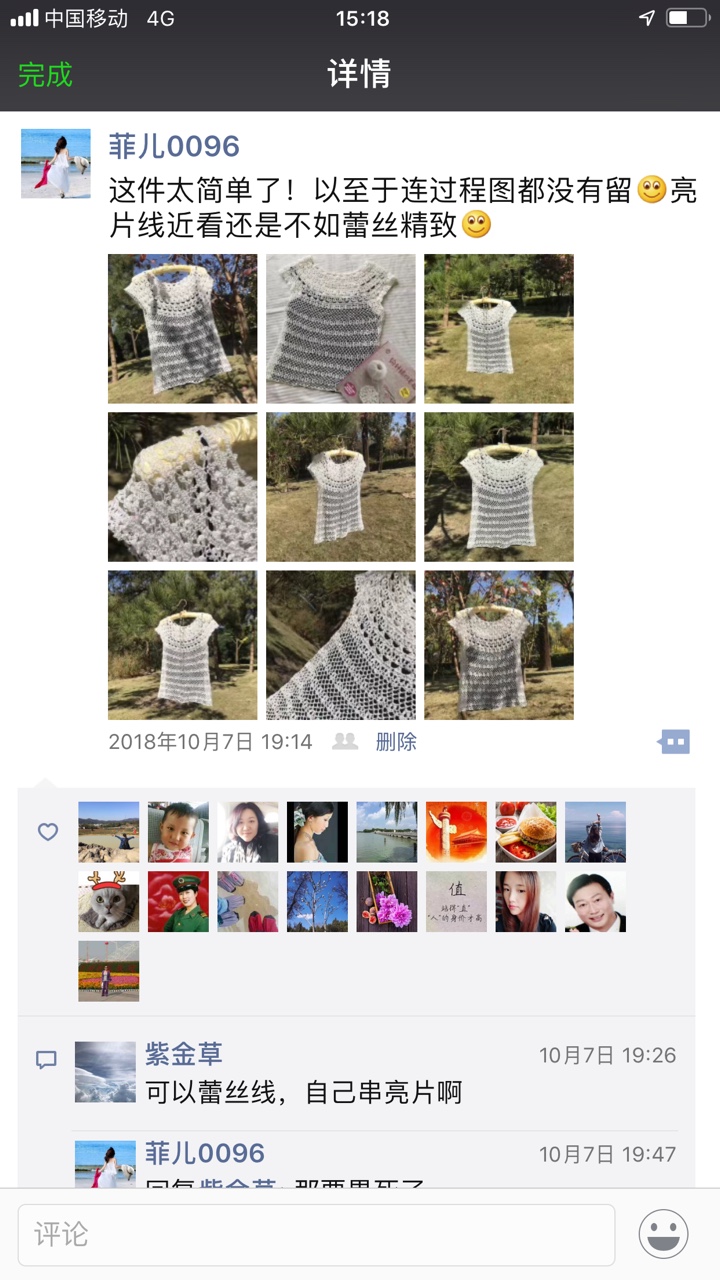The width and height of the screenshot is (720, 1280).
Task: Open the first photo in the post grid
Action: (183, 329)
